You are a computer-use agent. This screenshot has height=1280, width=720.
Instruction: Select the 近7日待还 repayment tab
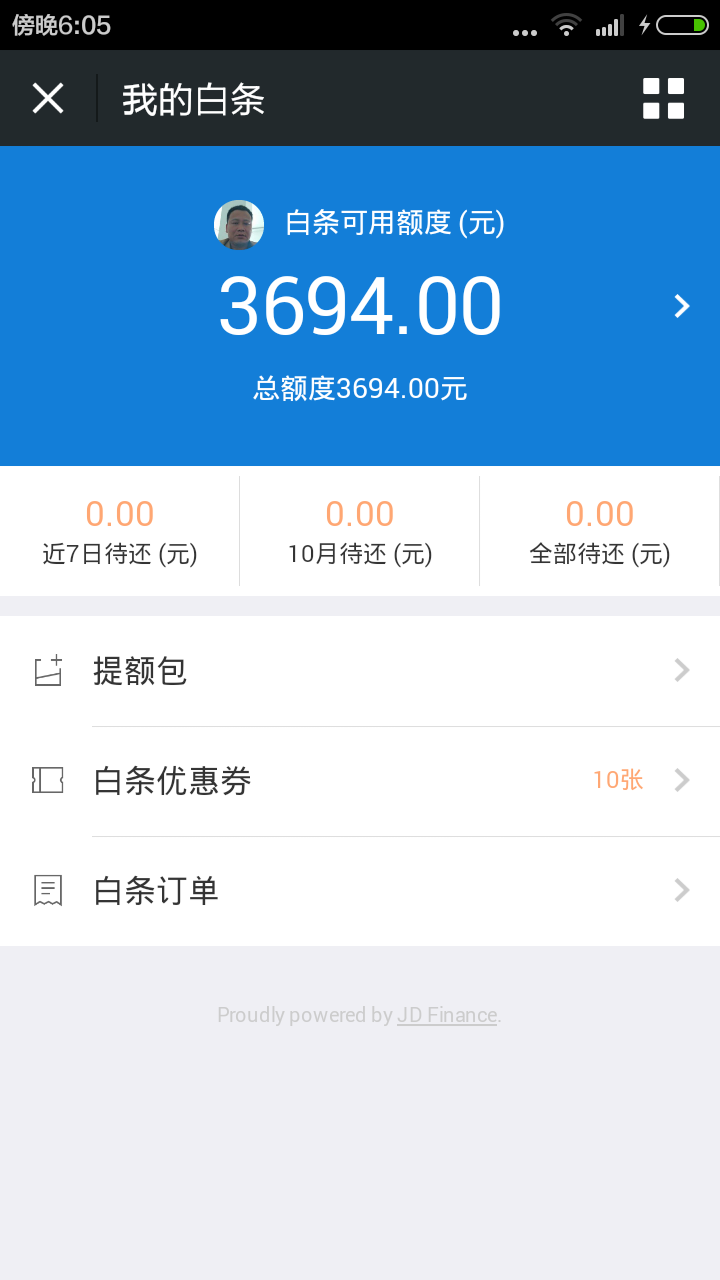tap(119, 530)
